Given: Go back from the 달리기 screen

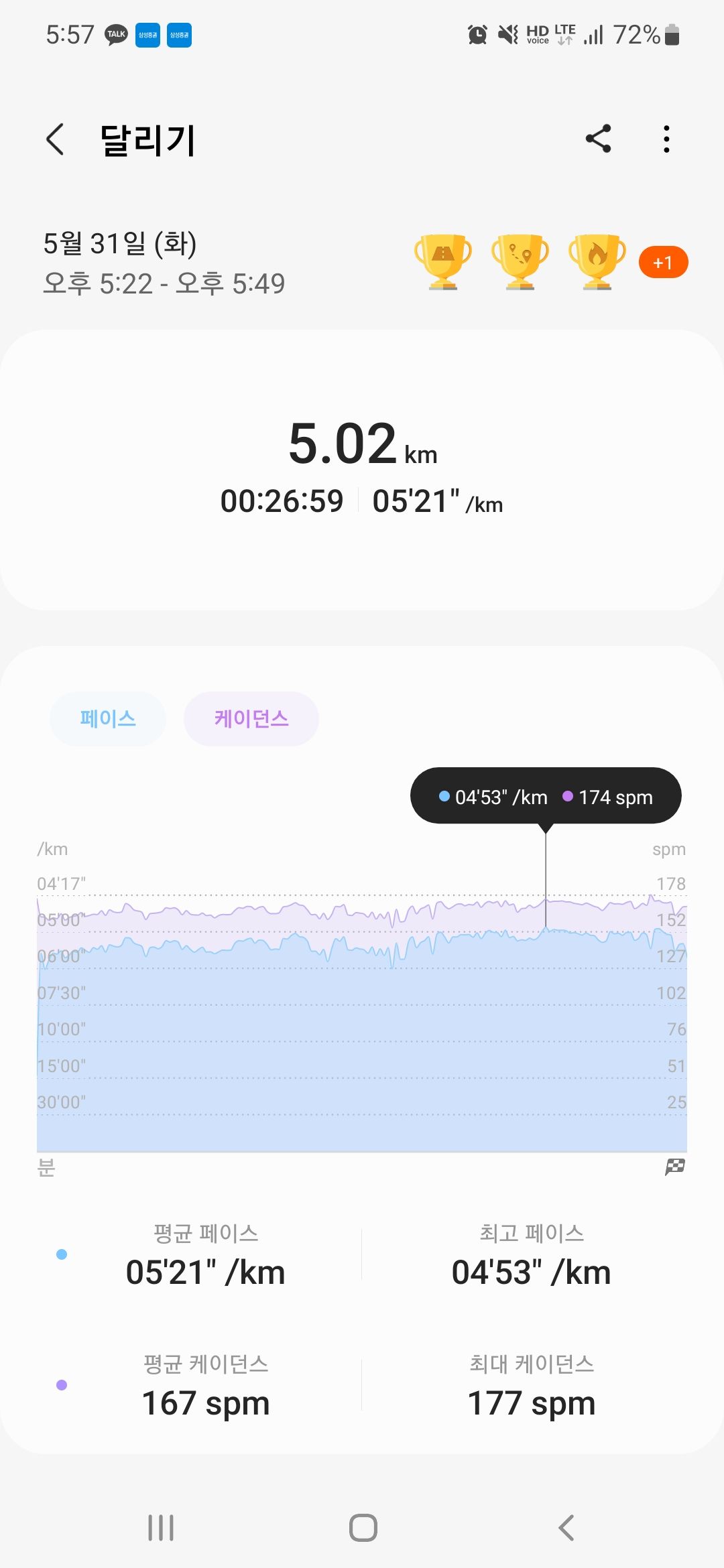Looking at the screenshot, I should point(56,139).
